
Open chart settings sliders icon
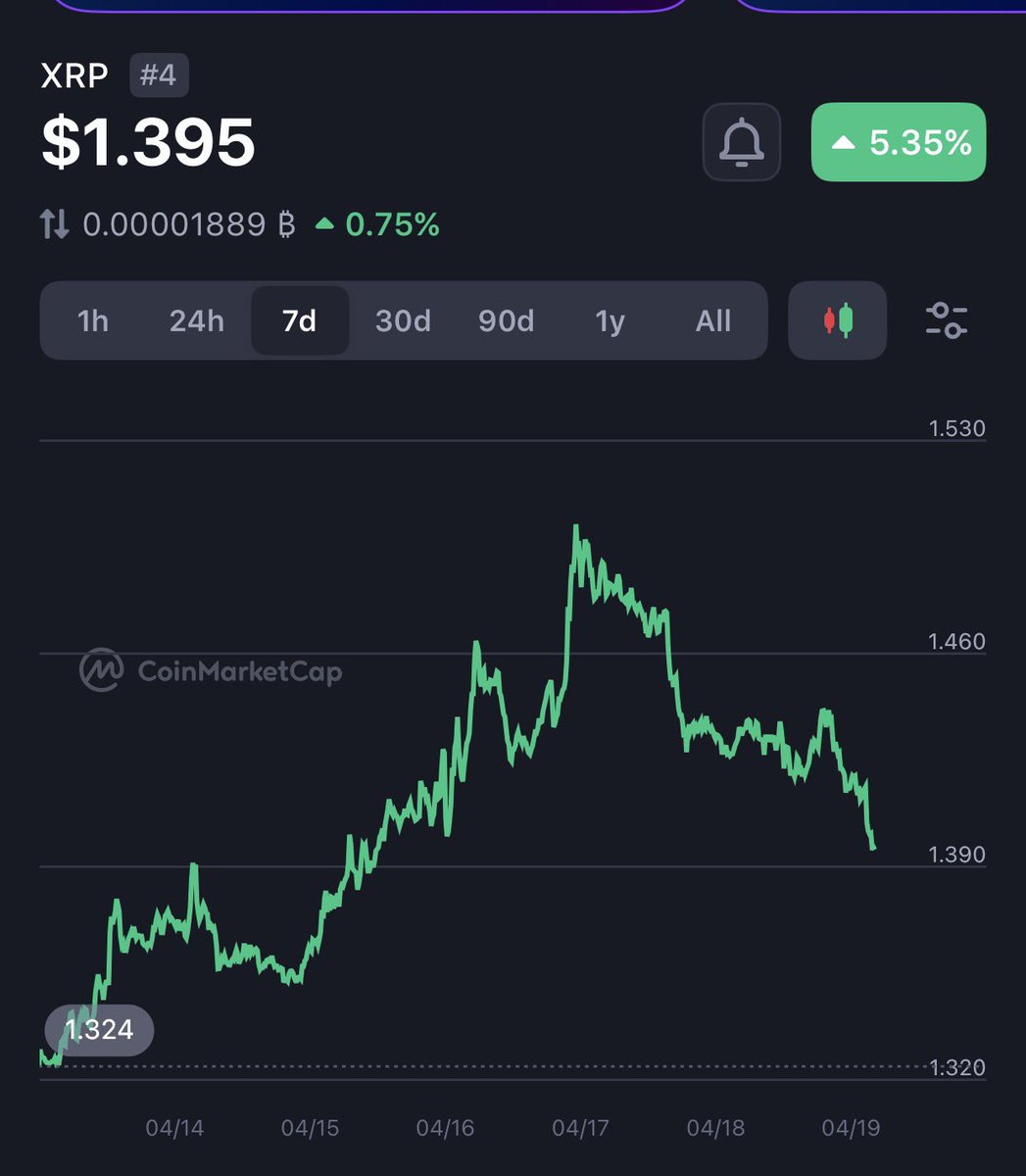947,320
